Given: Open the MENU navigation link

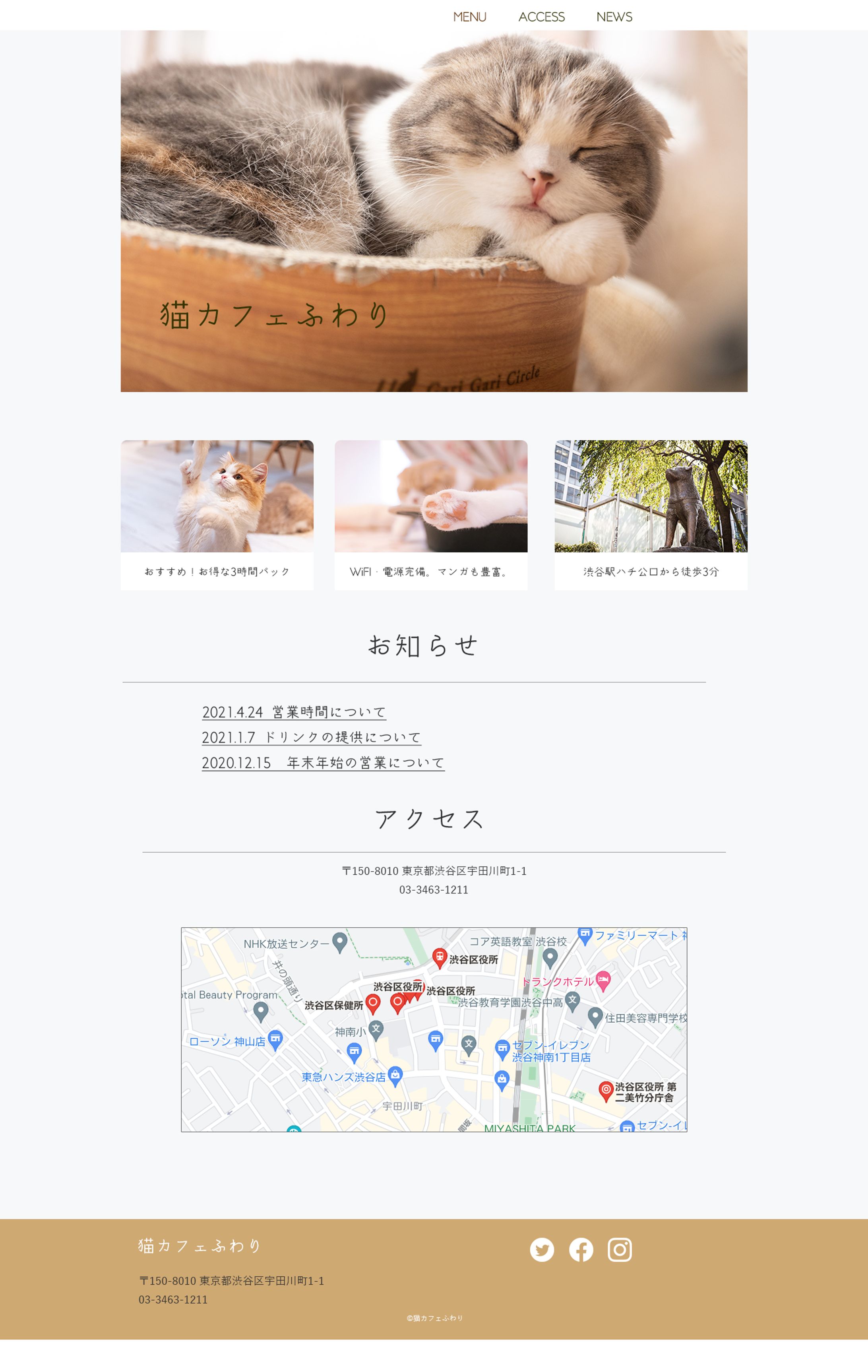Looking at the screenshot, I should click(x=470, y=17).
